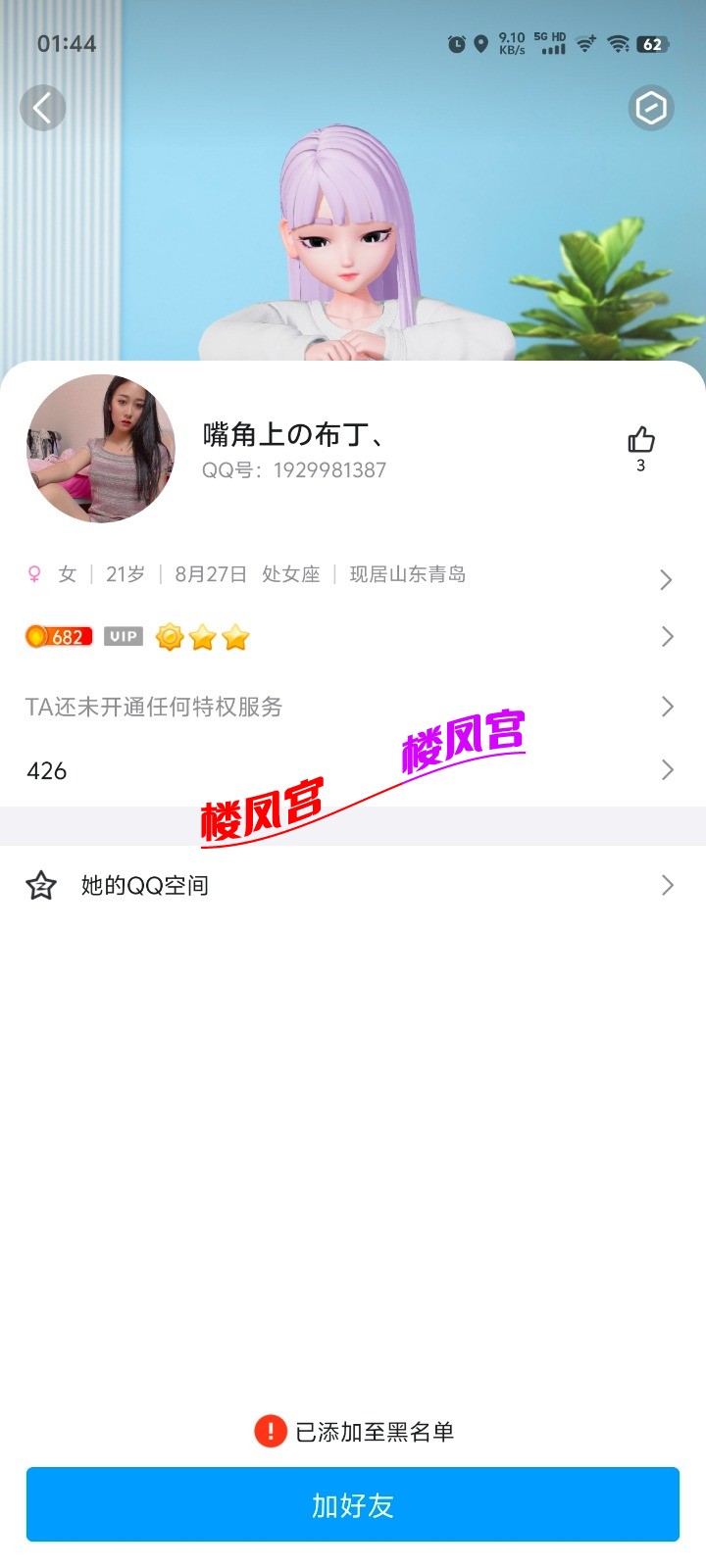Select the female gender symbol icon
The width and height of the screenshot is (706, 1568).
(35, 575)
